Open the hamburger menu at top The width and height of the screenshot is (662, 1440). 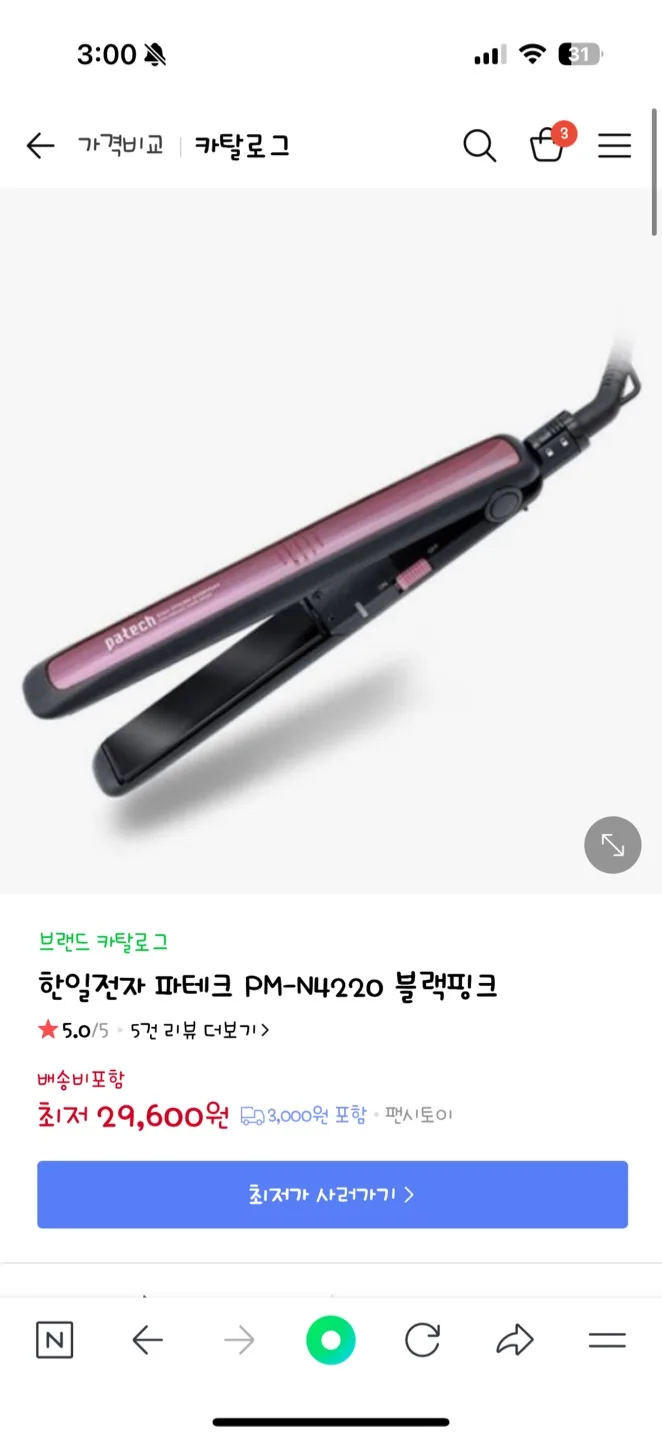(614, 146)
